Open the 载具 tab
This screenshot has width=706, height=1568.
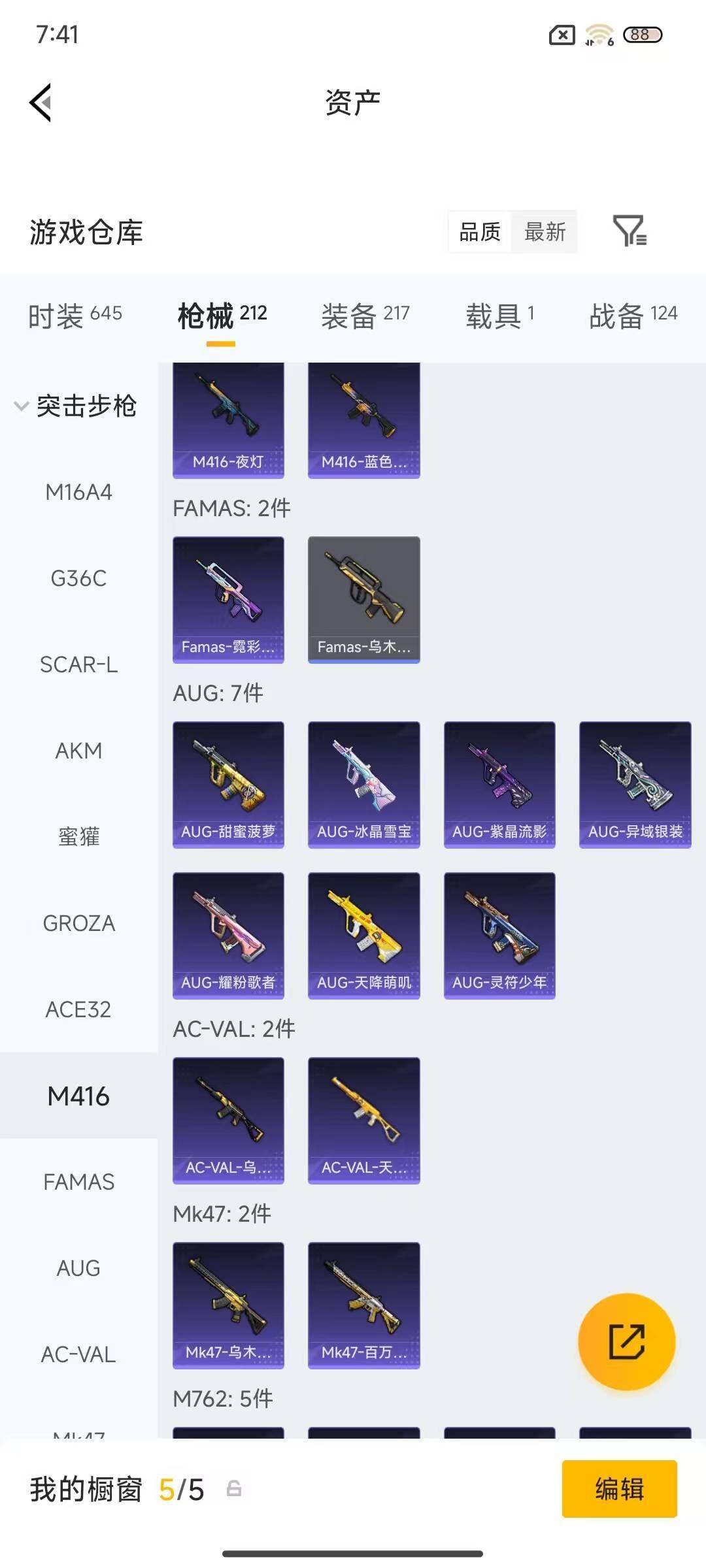499,316
